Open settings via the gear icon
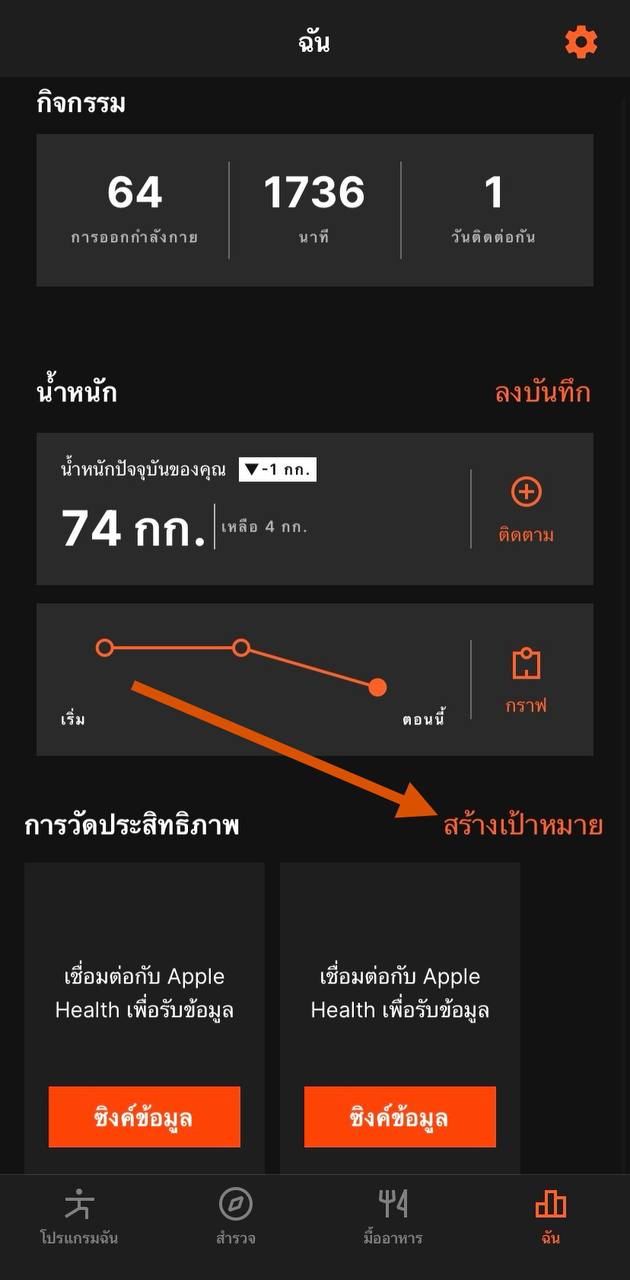Screen dimensions: 630x1280 point(581,42)
